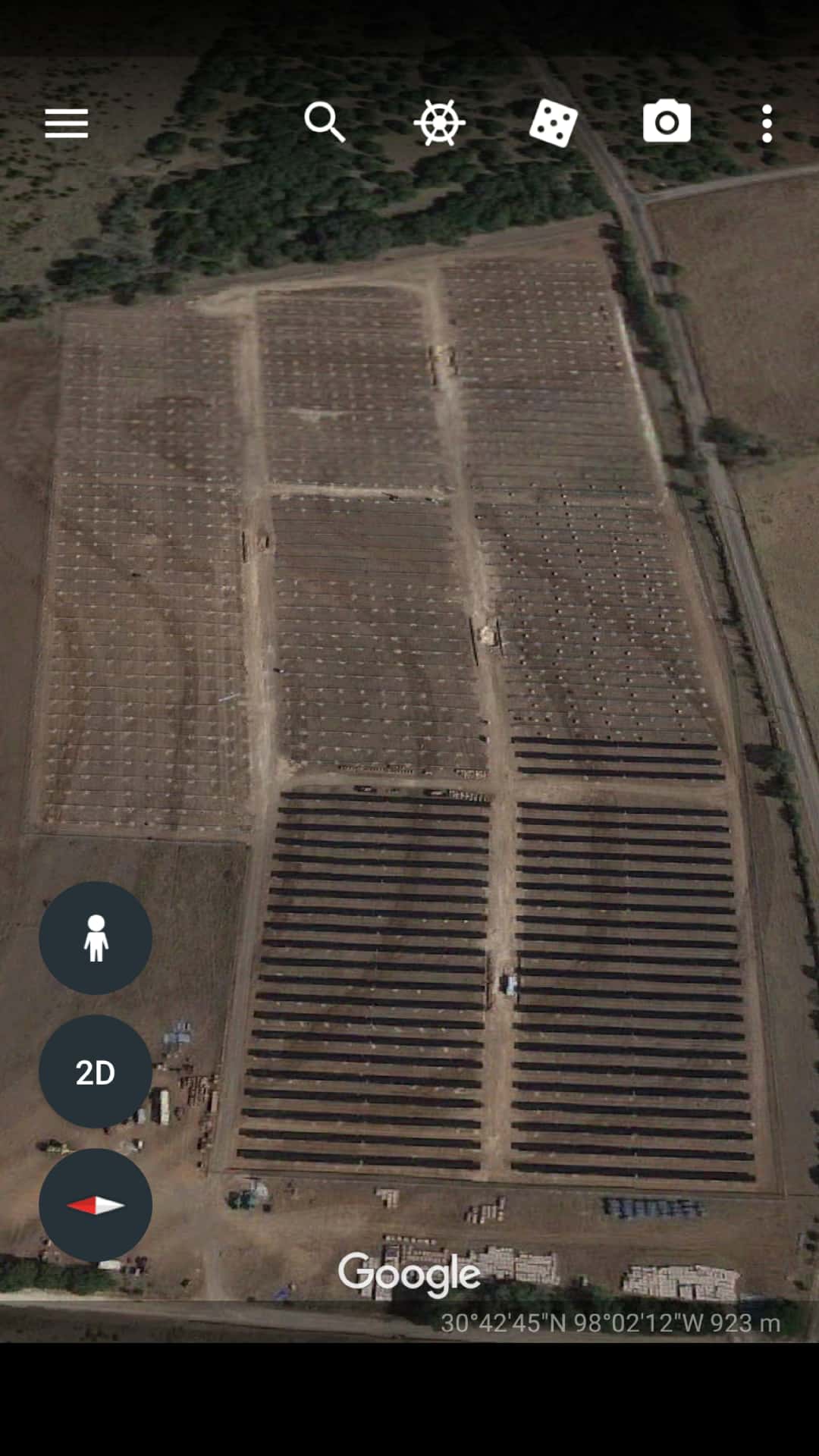Roll the dice for a random place
This screenshot has width=819, height=1456.
pos(553,123)
